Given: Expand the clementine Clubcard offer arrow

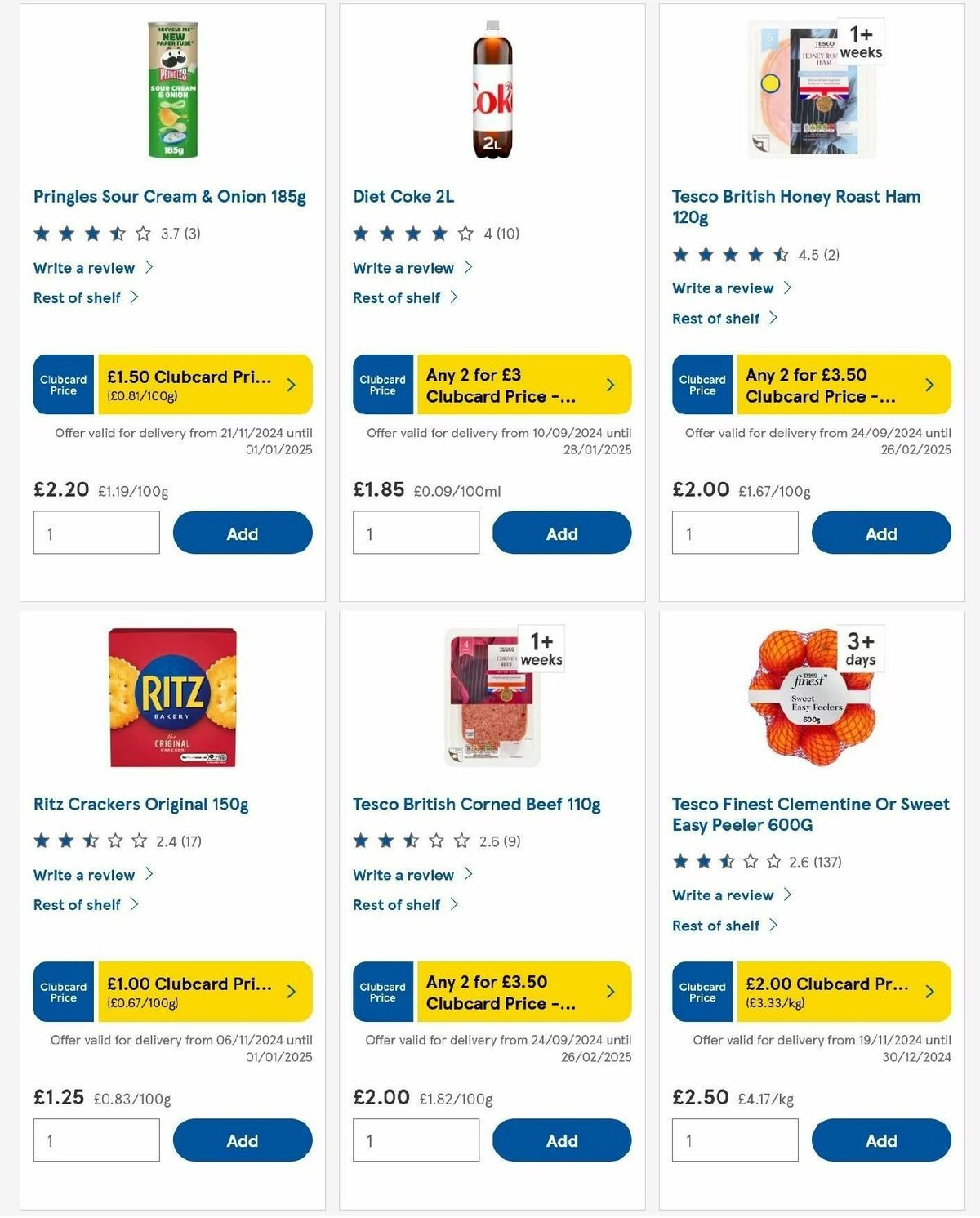Looking at the screenshot, I should pos(929,992).
